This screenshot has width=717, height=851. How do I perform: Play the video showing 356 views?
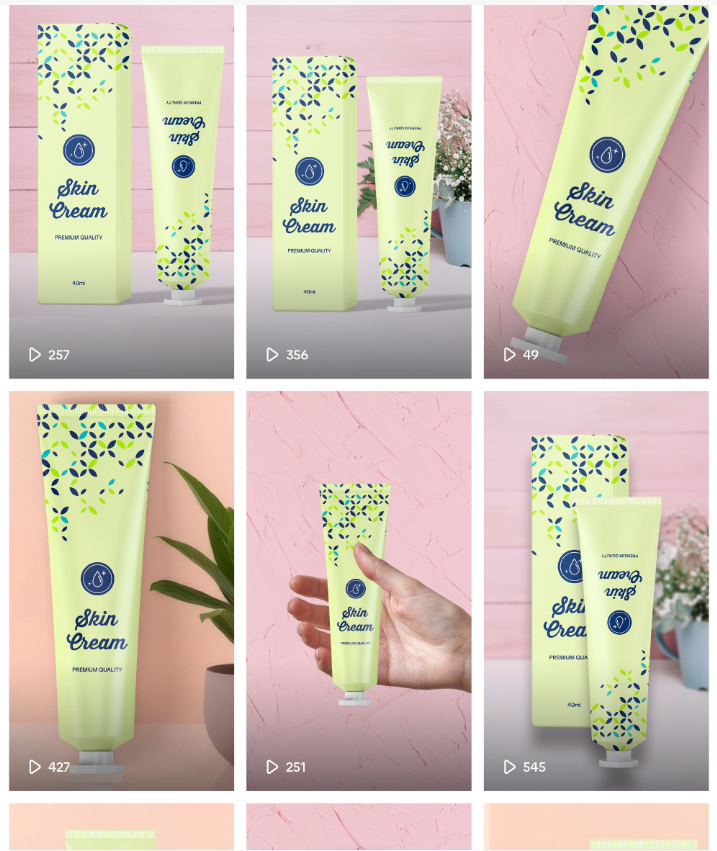point(358,192)
